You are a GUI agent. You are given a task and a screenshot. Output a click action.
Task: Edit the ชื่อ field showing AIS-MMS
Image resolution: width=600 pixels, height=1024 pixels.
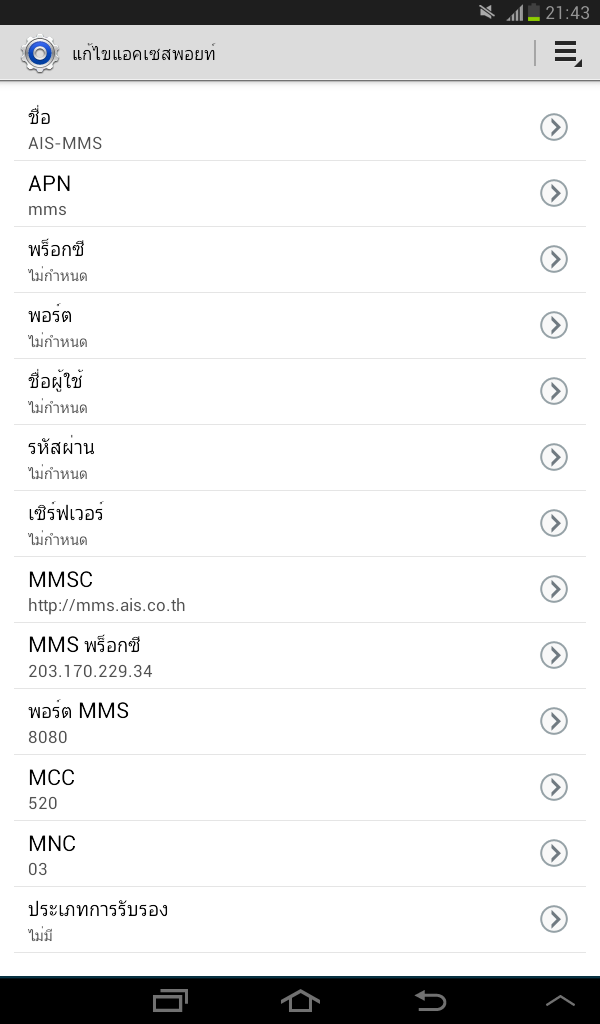point(300,128)
